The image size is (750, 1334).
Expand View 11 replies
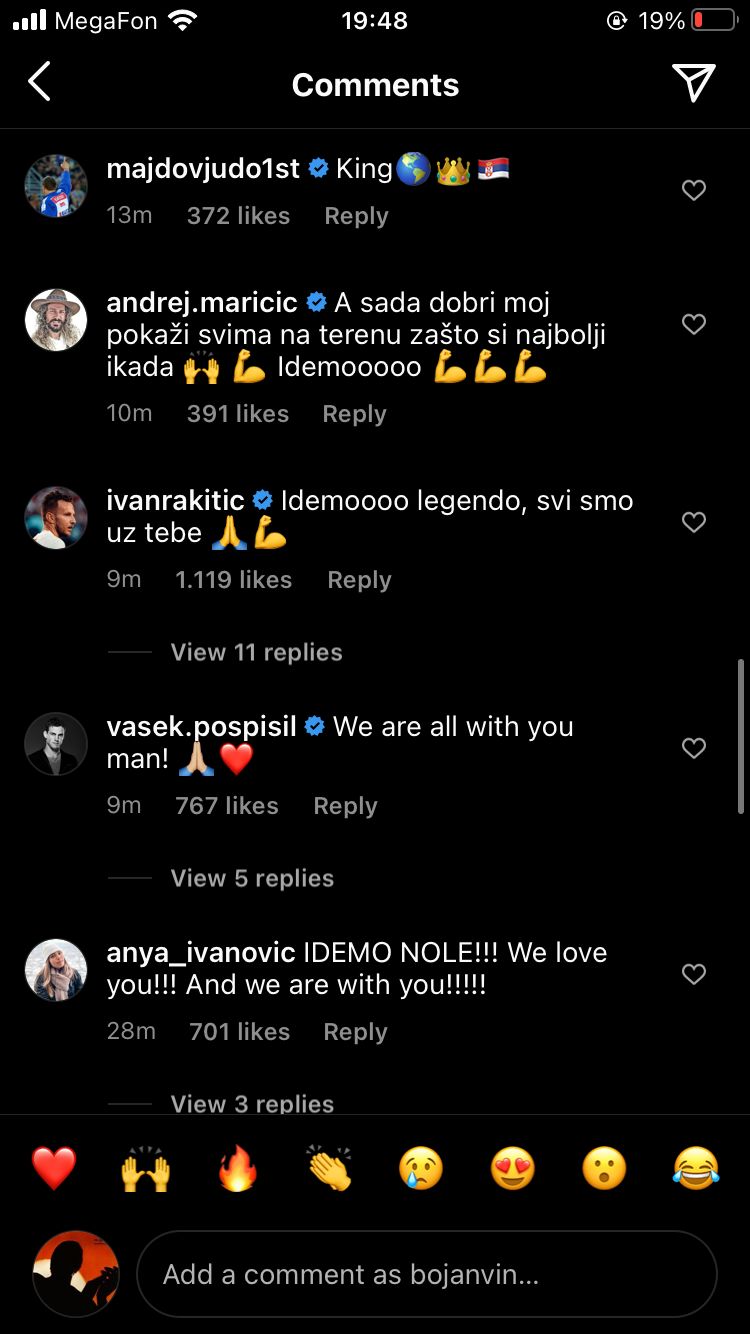click(x=256, y=652)
